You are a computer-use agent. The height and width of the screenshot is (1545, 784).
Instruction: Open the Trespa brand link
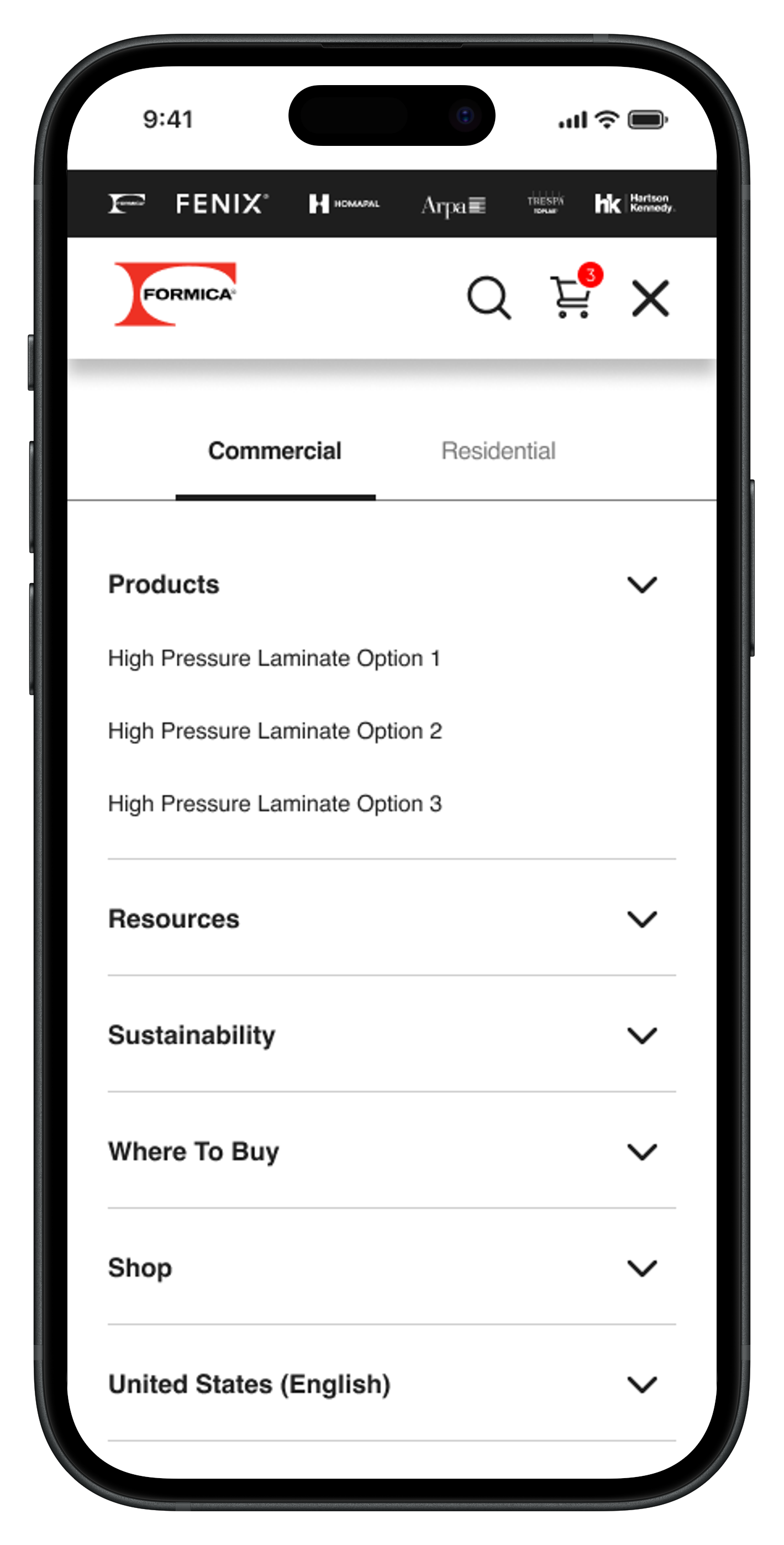[545, 203]
